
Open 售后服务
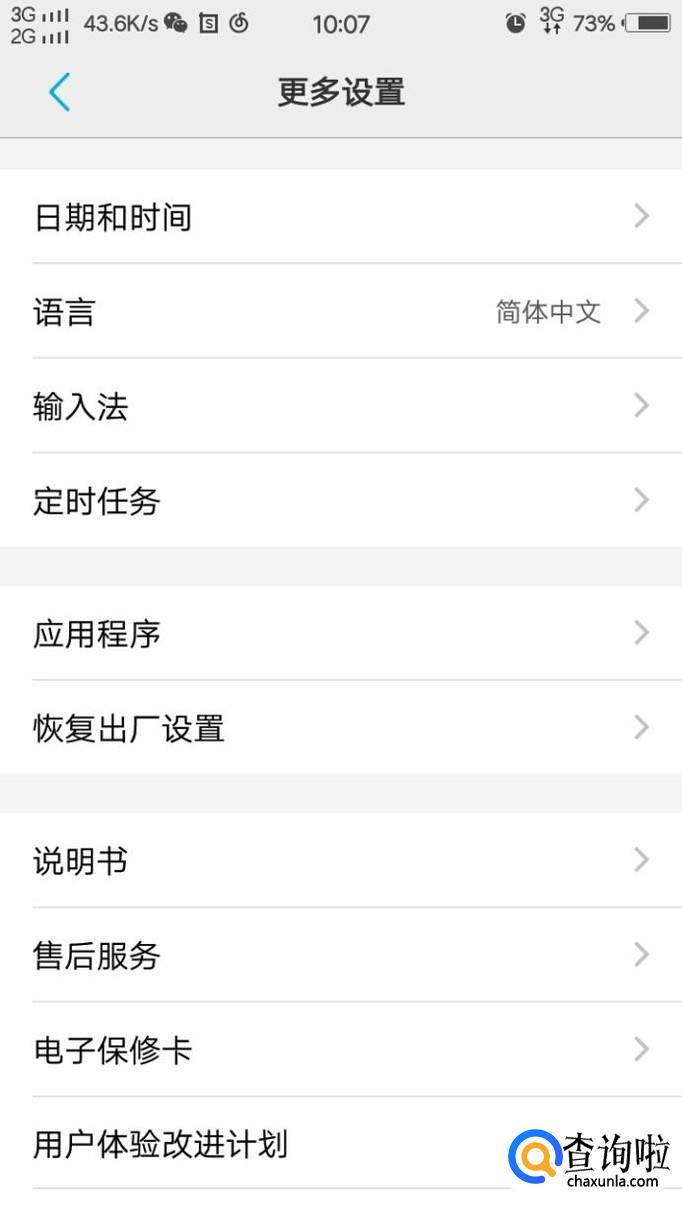click(341, 955)
